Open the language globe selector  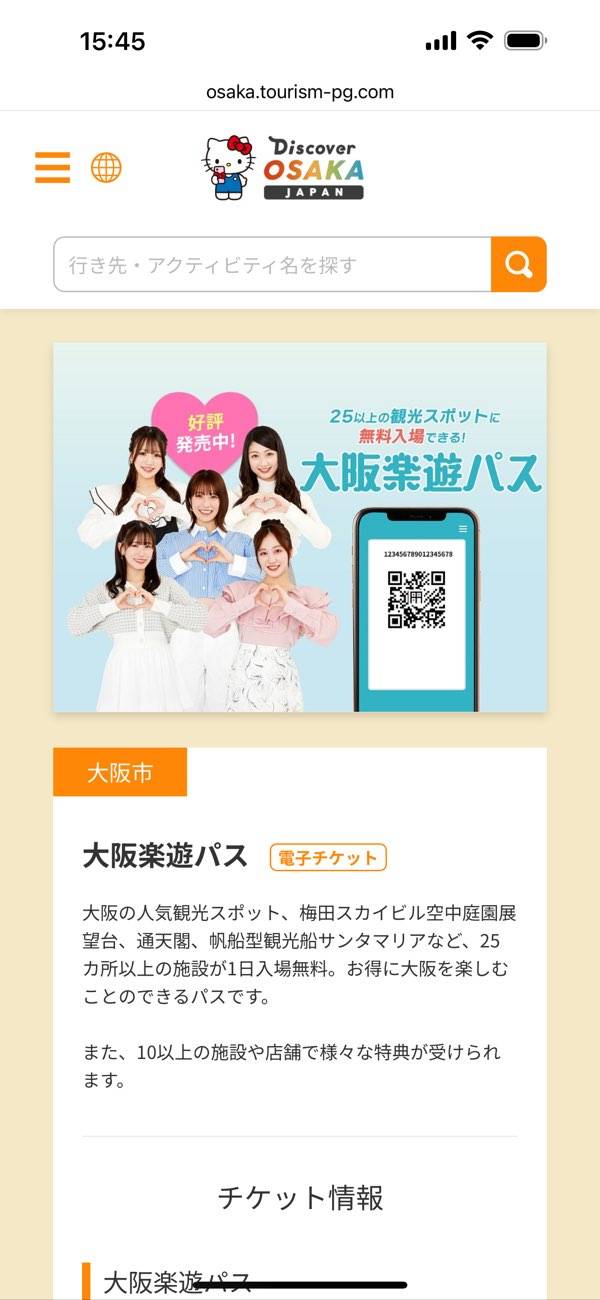[106, 167]
